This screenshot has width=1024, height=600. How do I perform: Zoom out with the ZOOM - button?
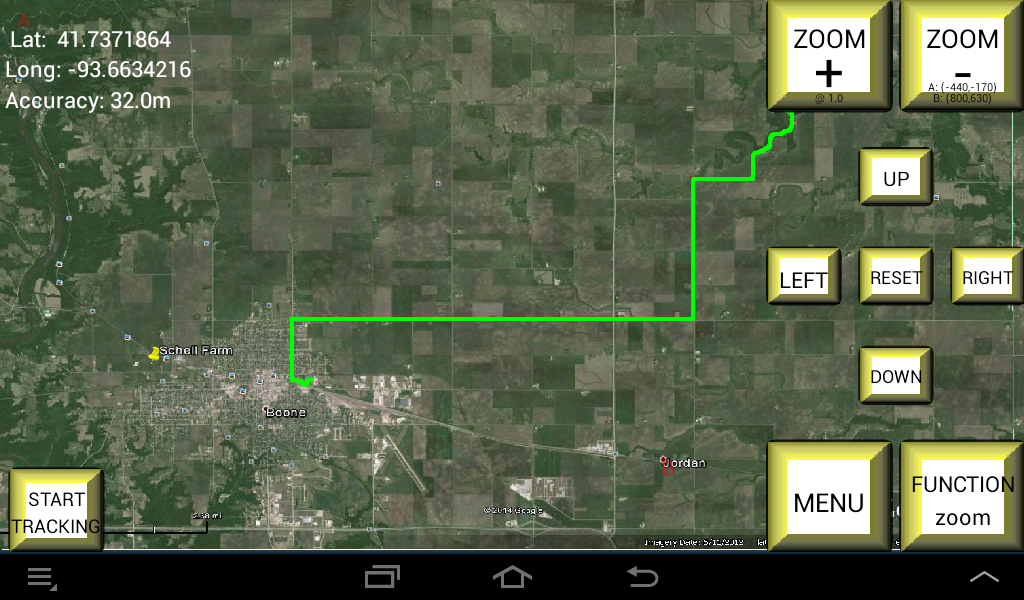tap(962, 55)
